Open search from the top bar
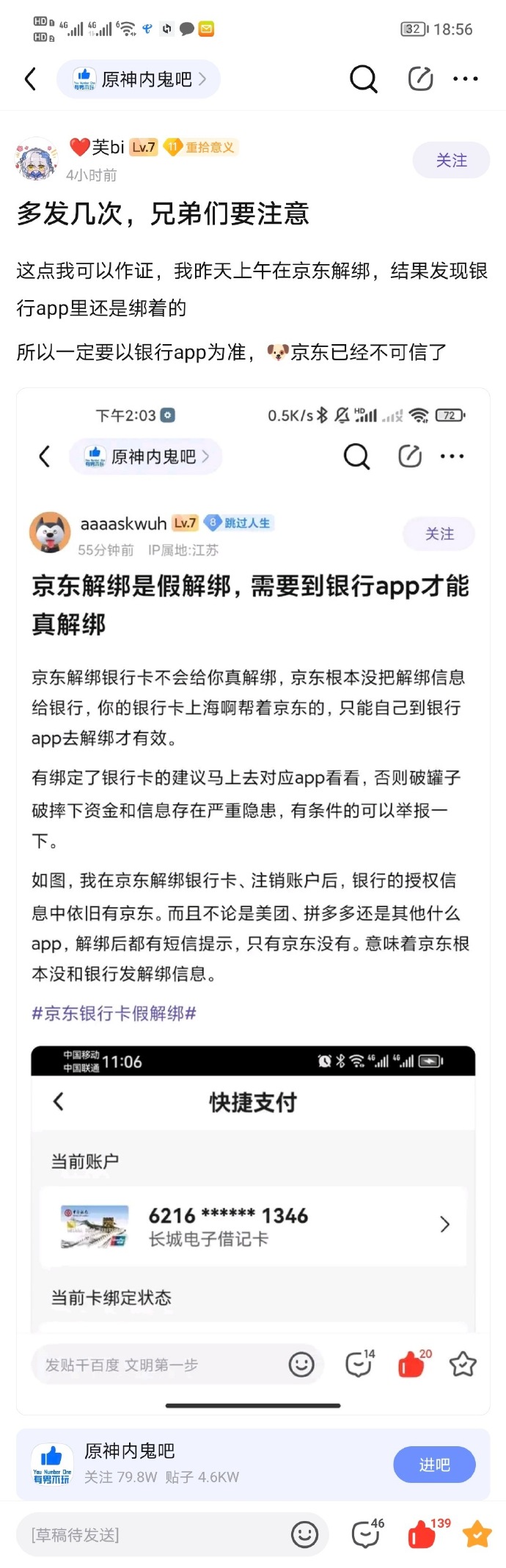The width and height of the screenshot is (506, 1568). (x=363, y=79)
